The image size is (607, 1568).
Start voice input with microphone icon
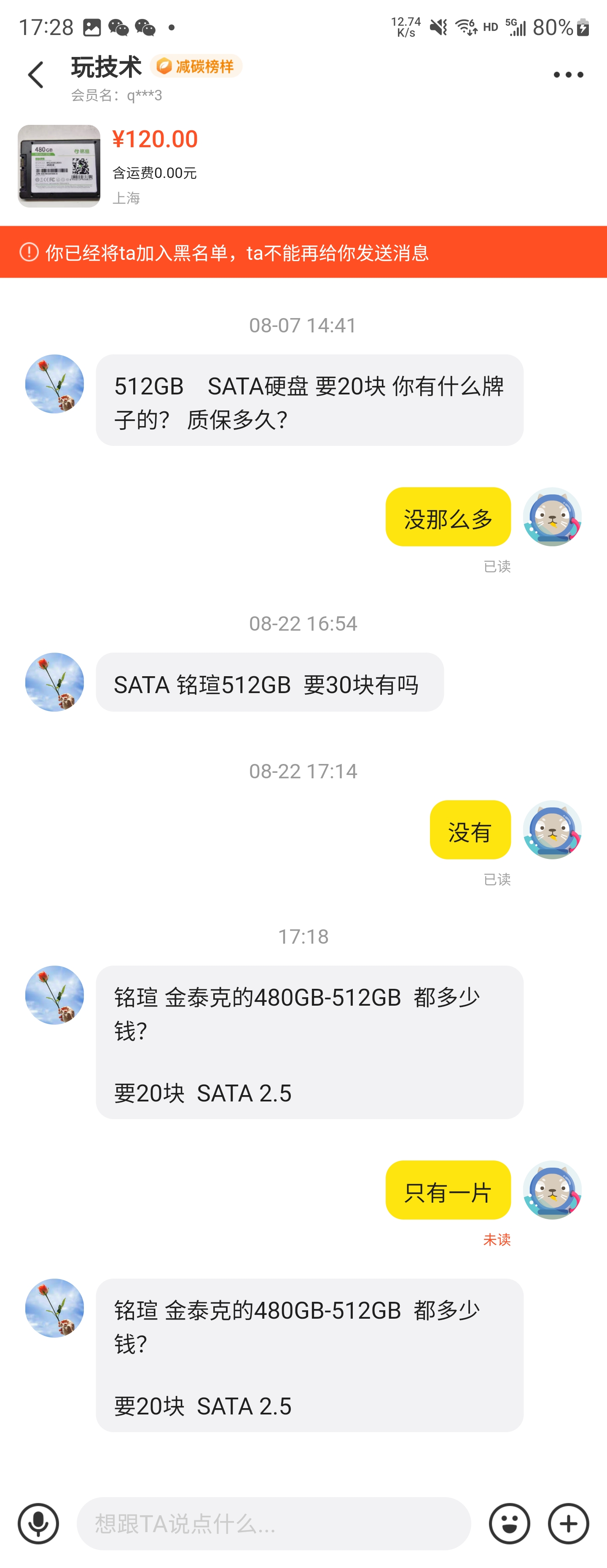38,1524
